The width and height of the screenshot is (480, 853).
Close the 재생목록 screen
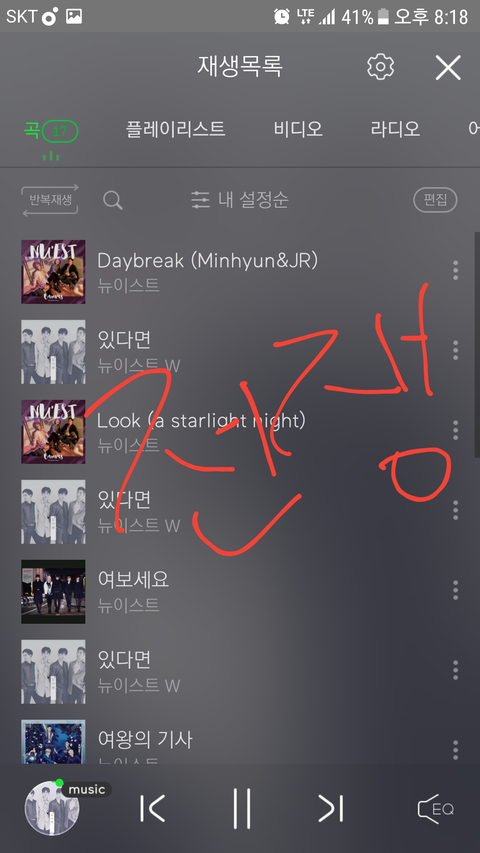448,67
